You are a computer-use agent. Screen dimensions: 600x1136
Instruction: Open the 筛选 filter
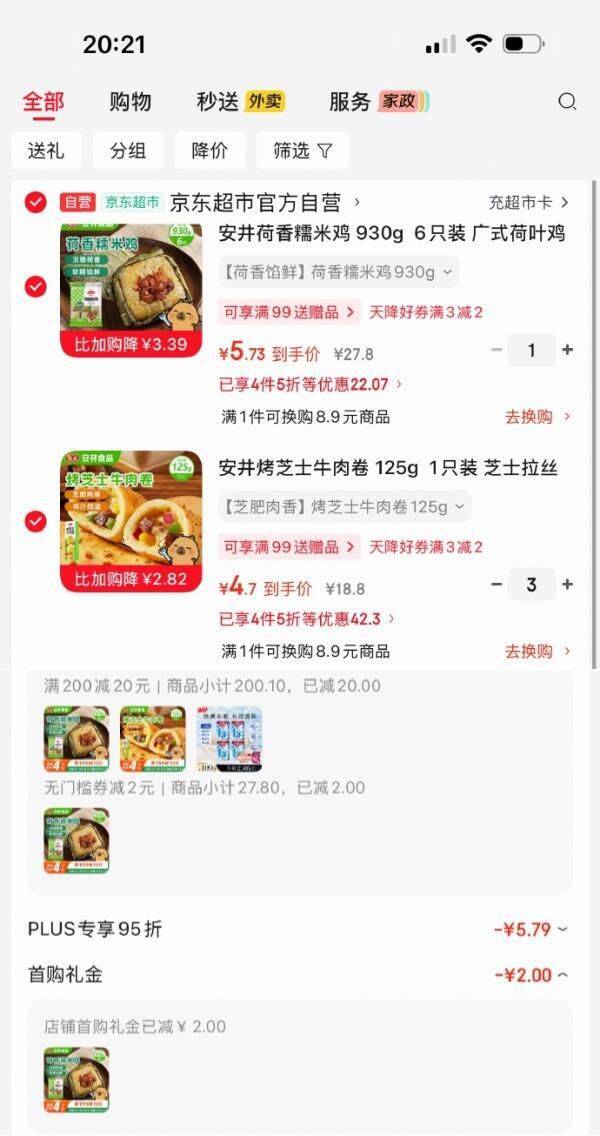(x=303, y=151)
